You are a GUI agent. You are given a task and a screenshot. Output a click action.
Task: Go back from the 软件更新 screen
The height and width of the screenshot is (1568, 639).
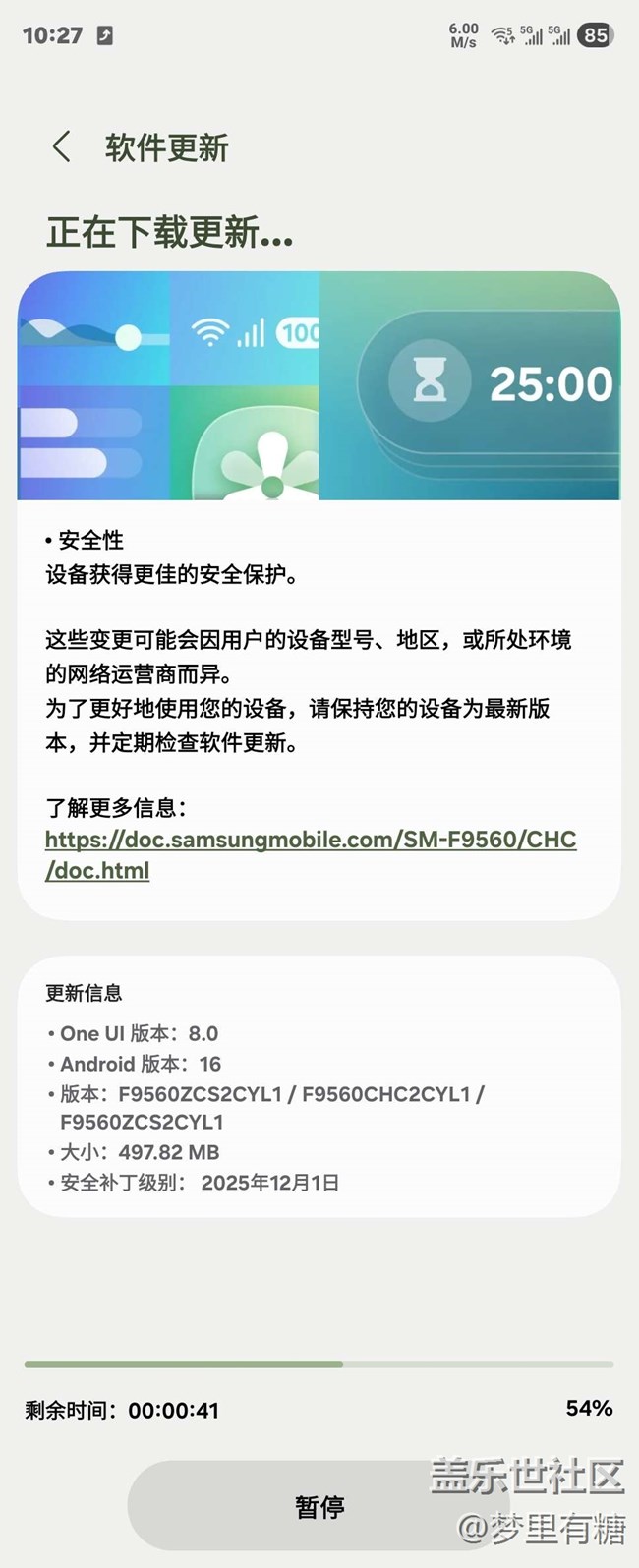(x=61, y=147)
